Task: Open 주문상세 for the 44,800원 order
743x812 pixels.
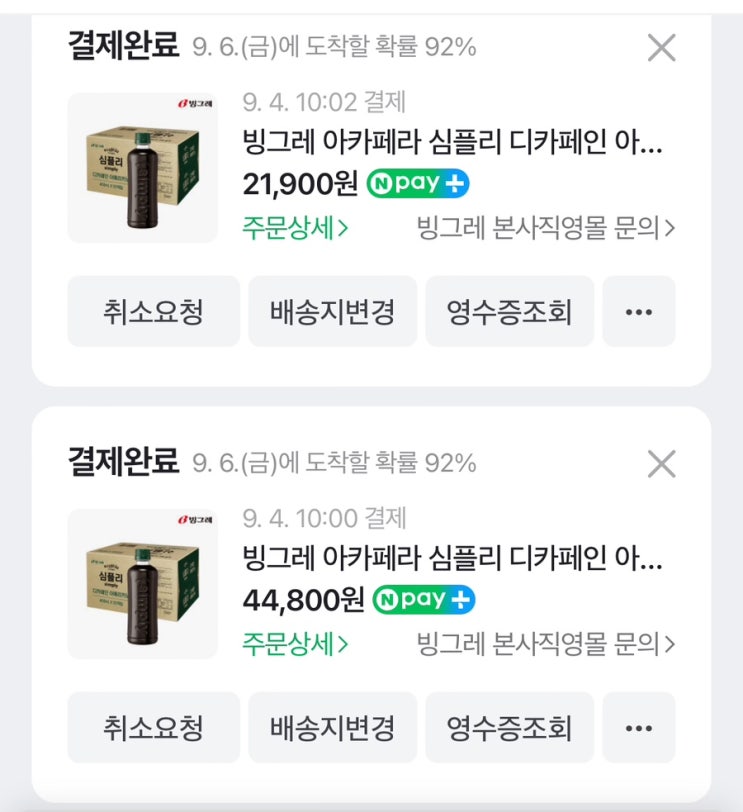Action: click(x=295, y=643)
